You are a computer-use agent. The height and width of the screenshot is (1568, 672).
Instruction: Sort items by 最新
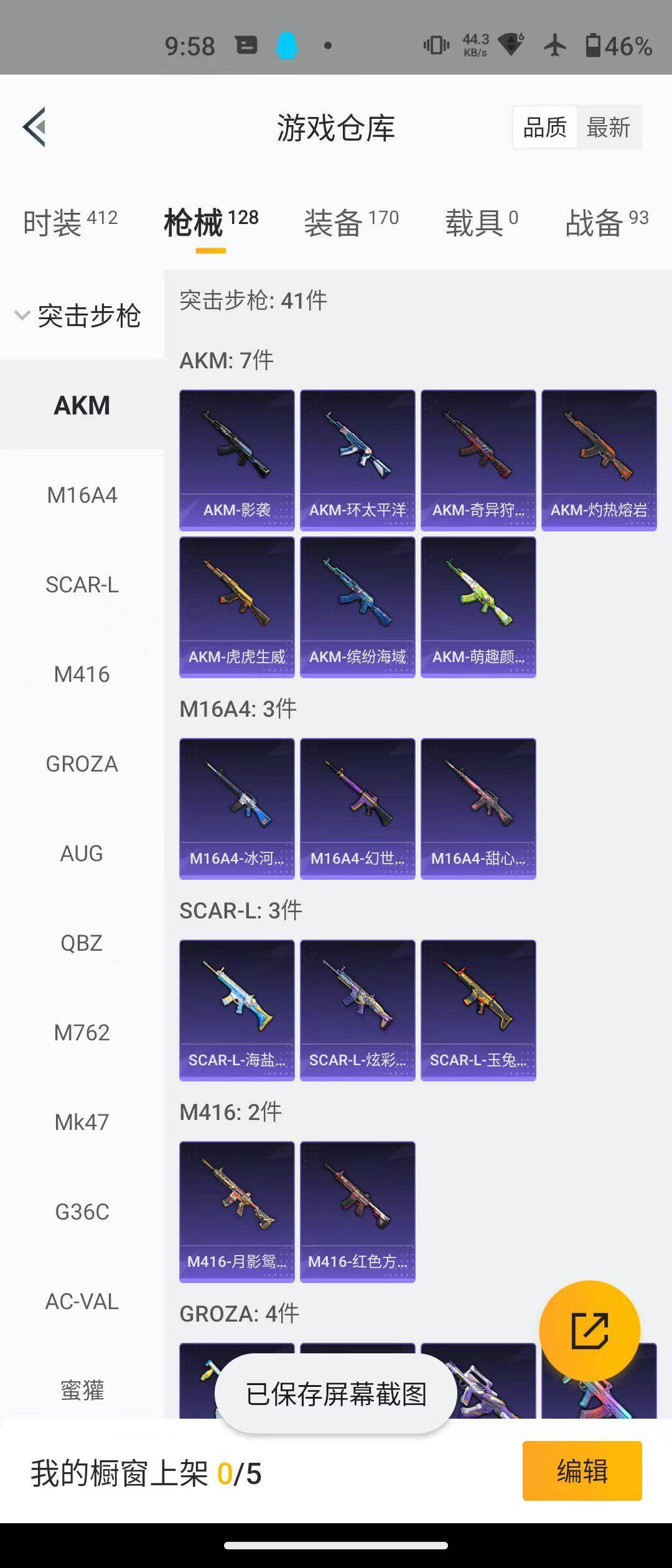click(x=608, y=128)
